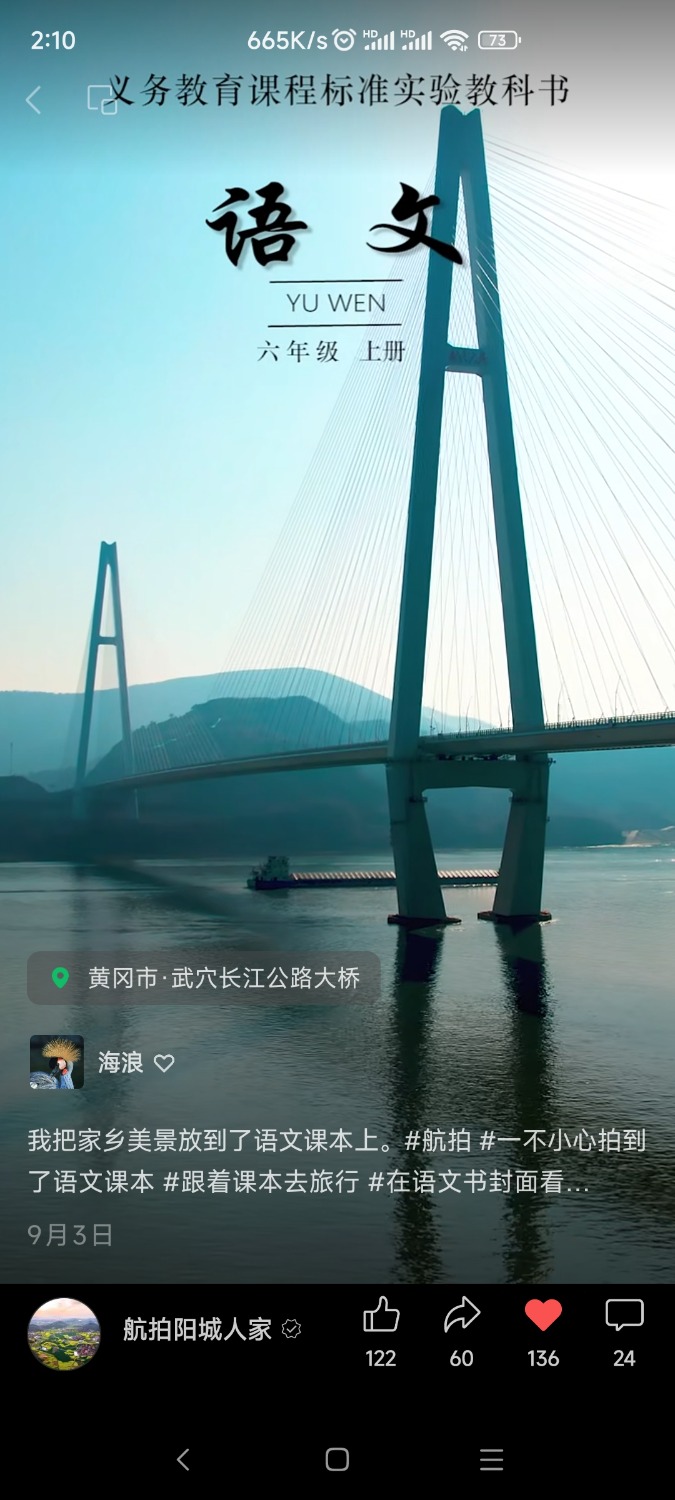Open 海浪's profile avatar
The height and width of the screenshot is (1500, 675).
57,1062
